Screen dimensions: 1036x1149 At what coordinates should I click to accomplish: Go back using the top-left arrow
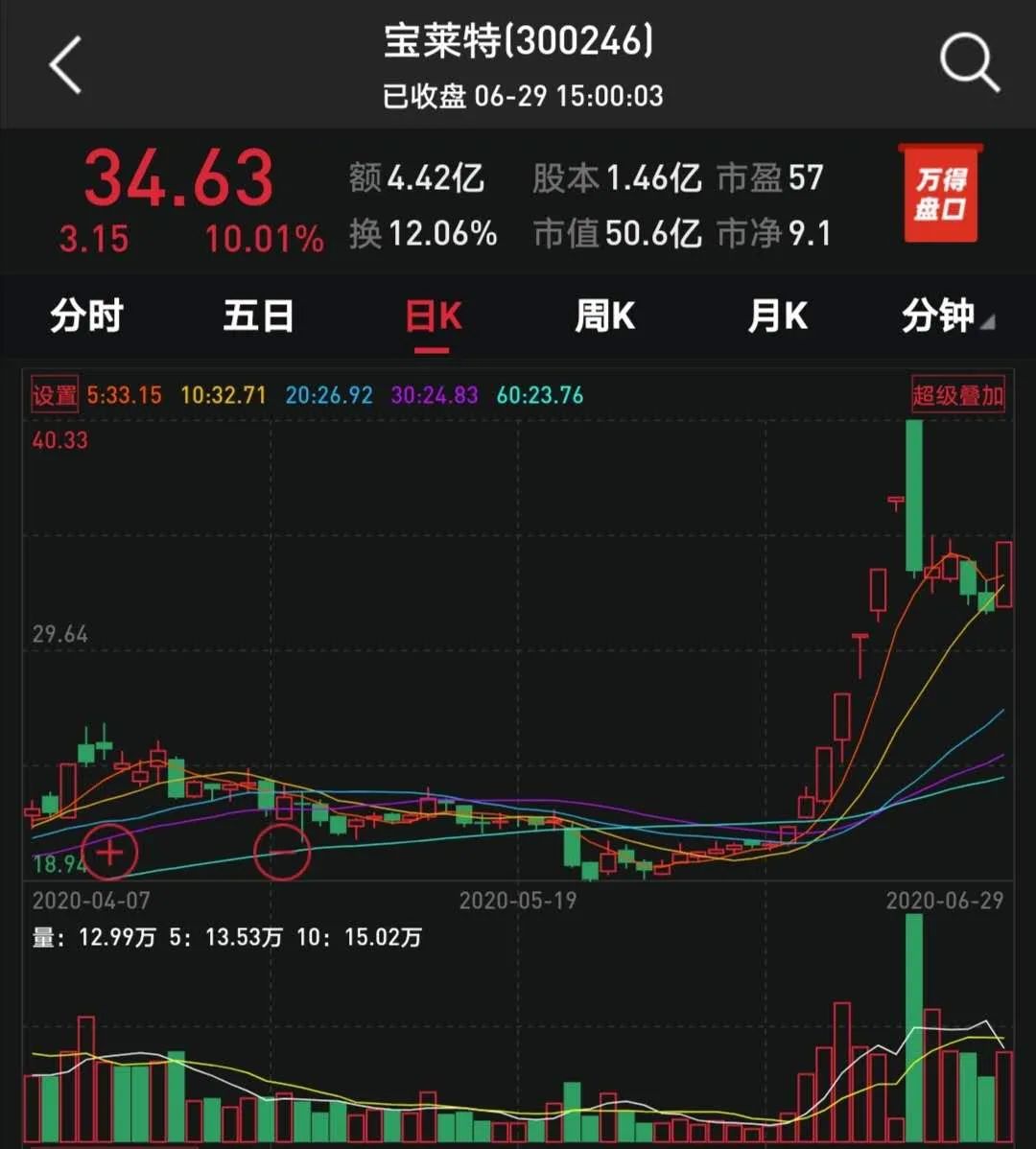(x=65, y=65)
